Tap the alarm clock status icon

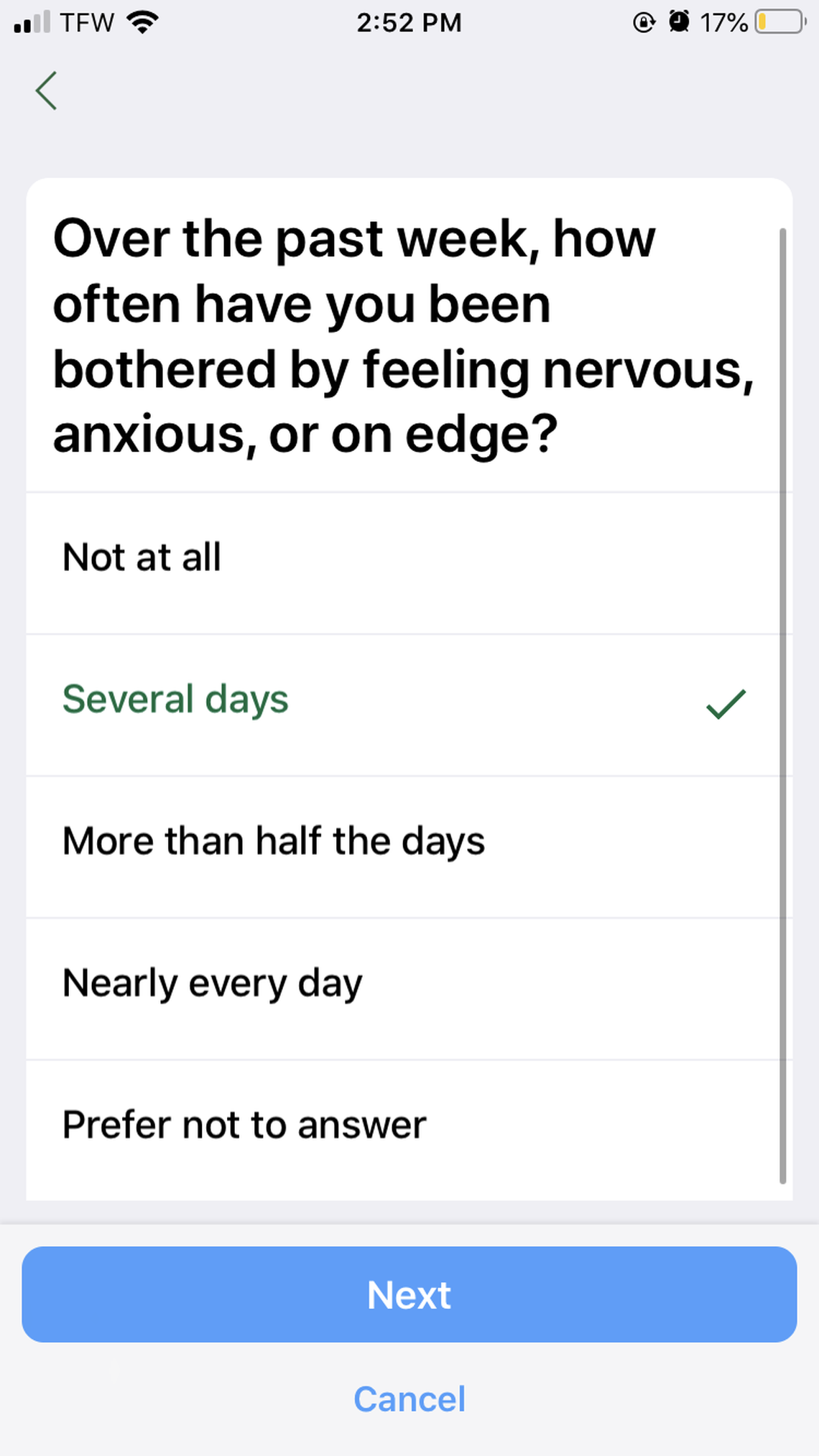679,22
